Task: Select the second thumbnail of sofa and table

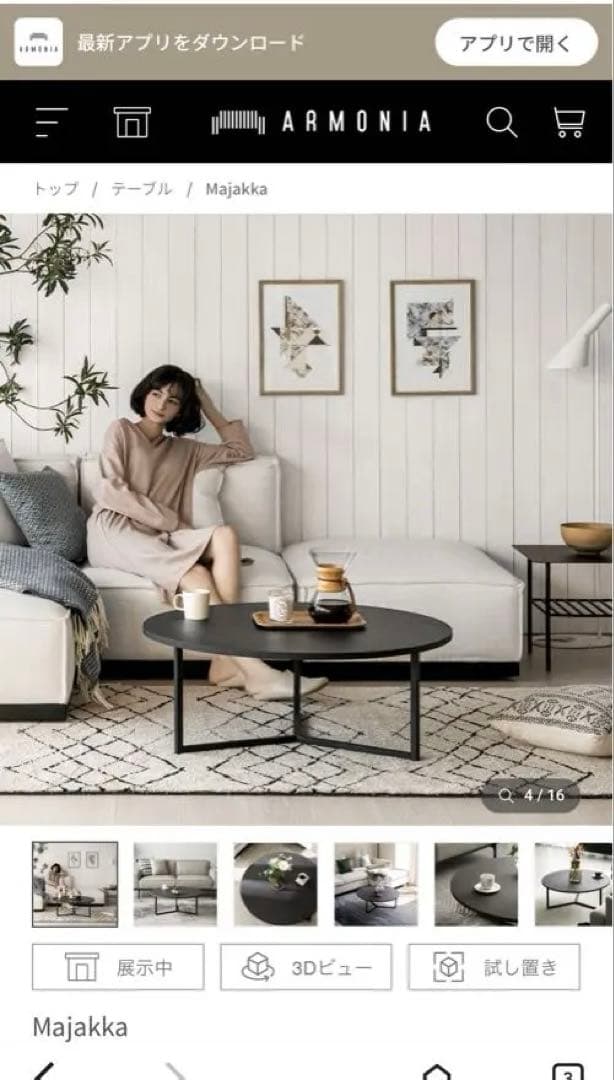Action: [175, 884]
